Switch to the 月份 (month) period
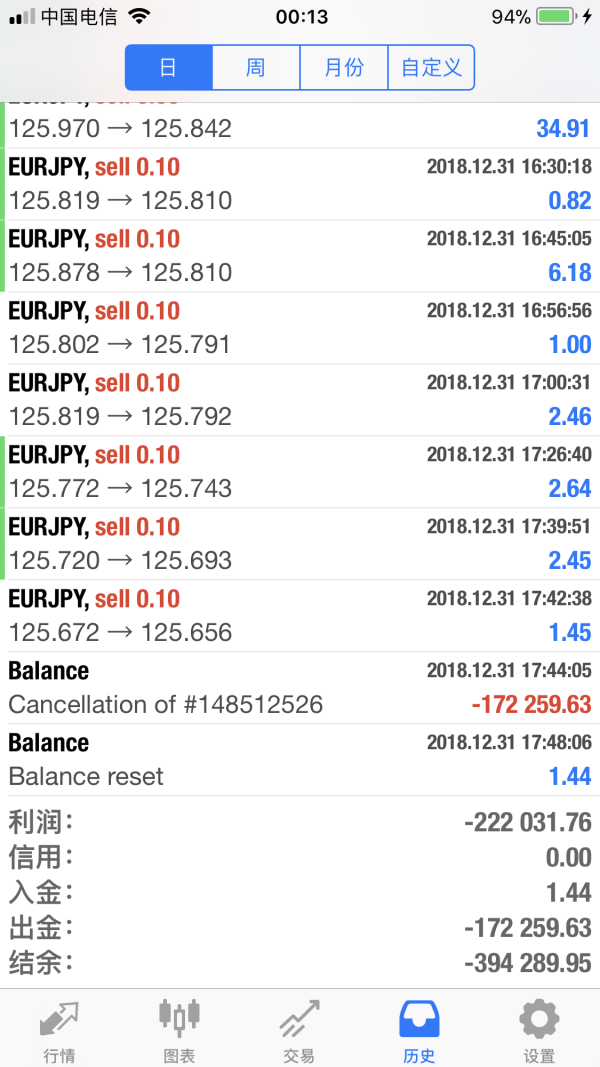Viewport: 600px width, 1067px height. tap(343, 68)
